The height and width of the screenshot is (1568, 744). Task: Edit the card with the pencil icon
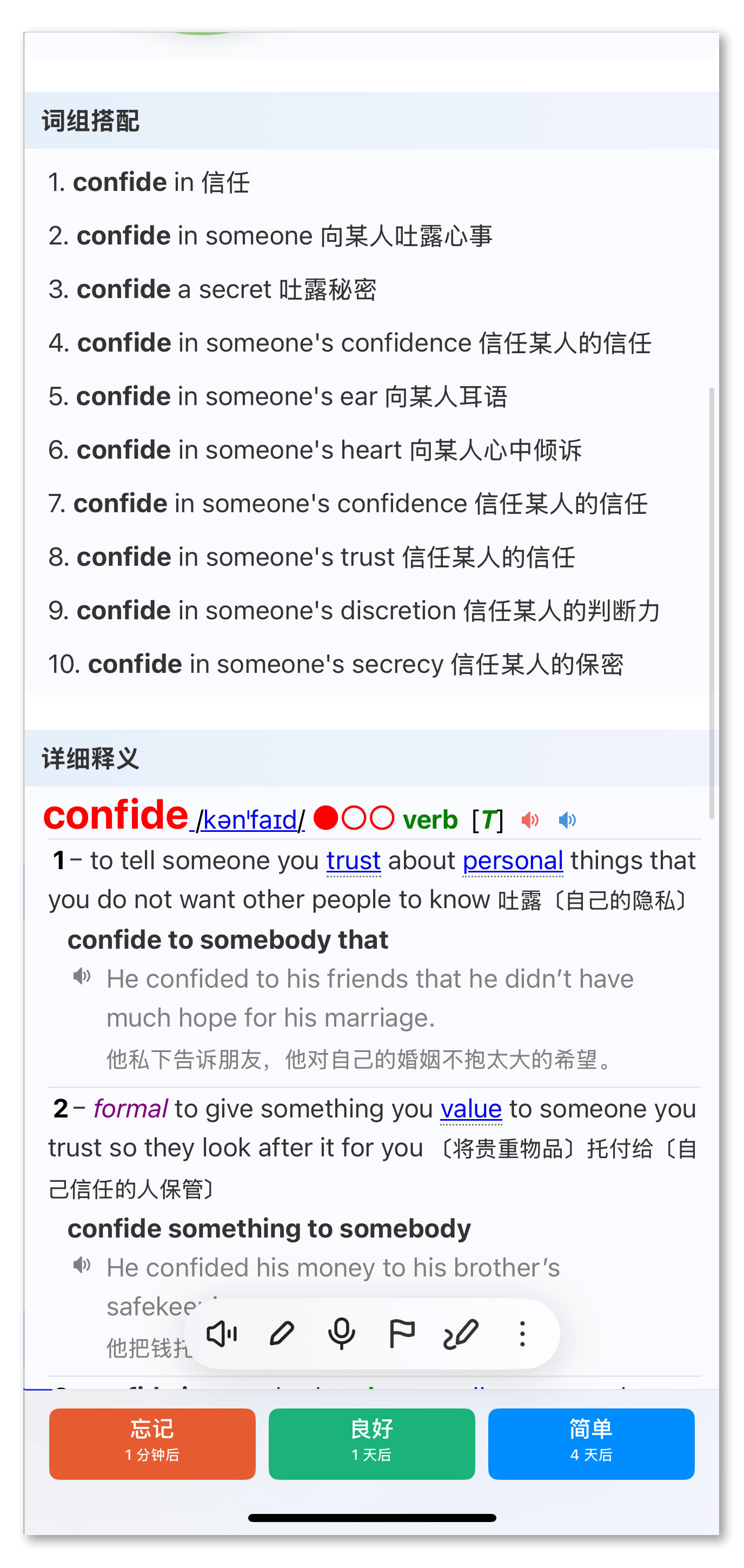pos(282,1334)
